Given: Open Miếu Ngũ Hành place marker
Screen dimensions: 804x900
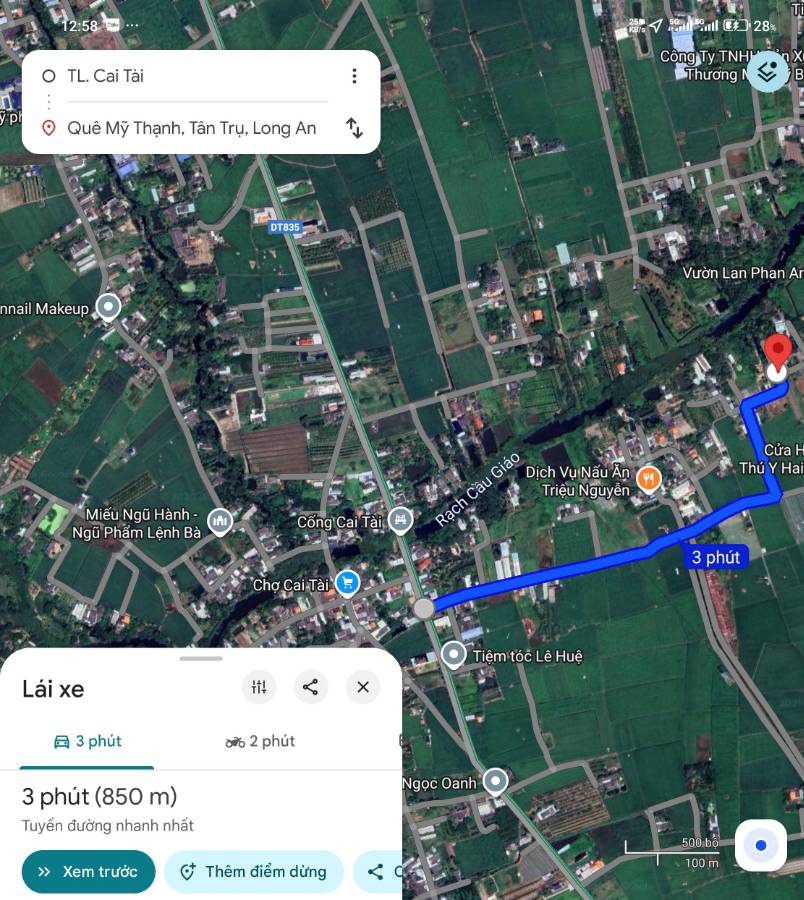Looking at the screenshot, I should tap(219, 521).
